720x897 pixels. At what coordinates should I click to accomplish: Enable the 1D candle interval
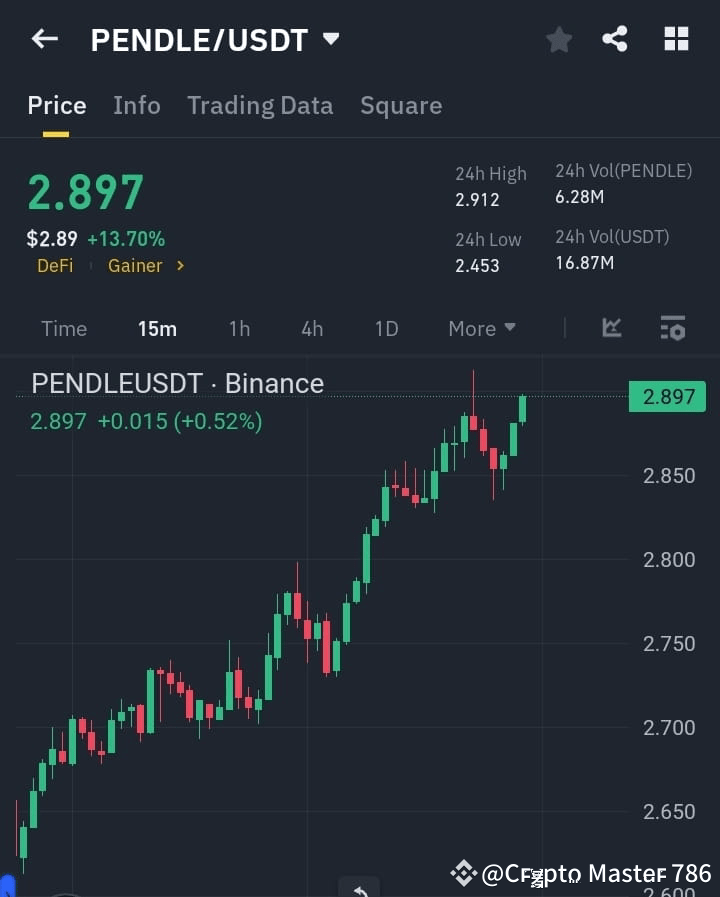[x=386, y=328]
